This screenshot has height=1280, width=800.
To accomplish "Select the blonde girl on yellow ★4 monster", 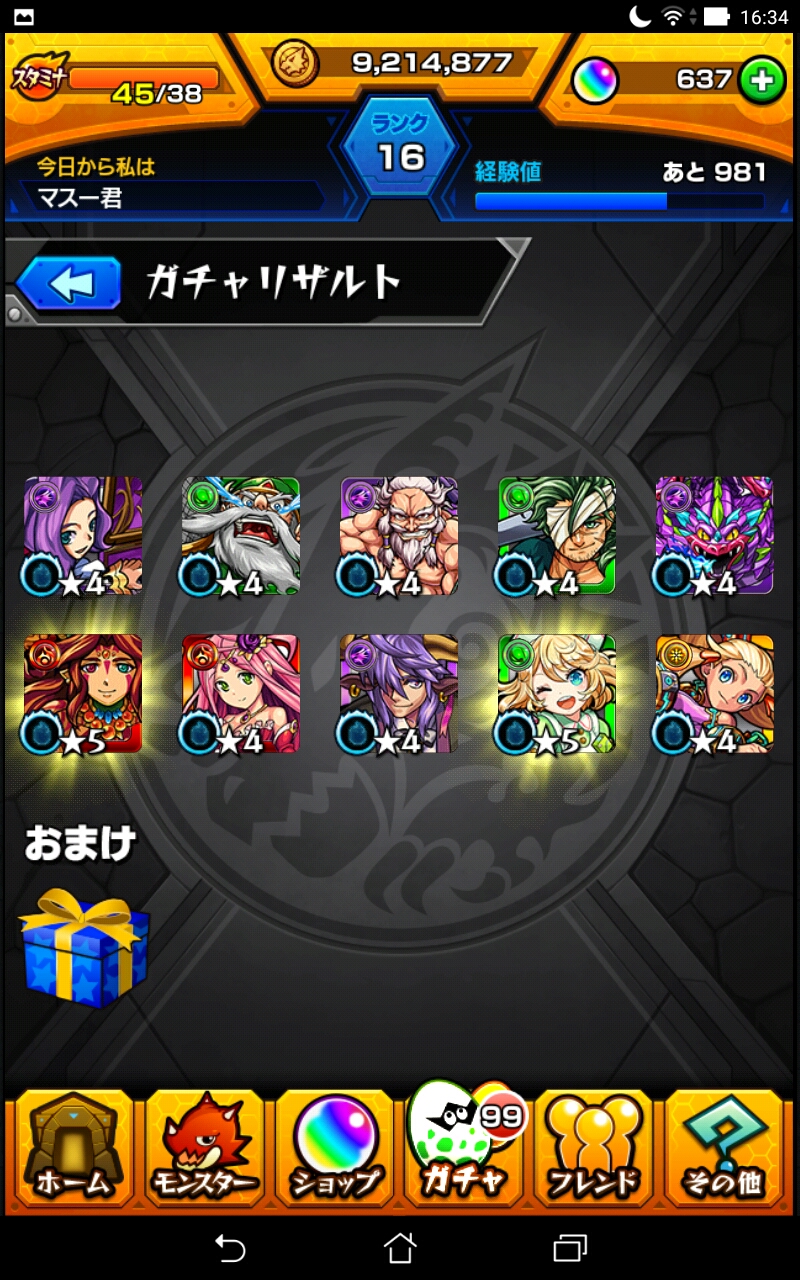I will pos(714,693).
